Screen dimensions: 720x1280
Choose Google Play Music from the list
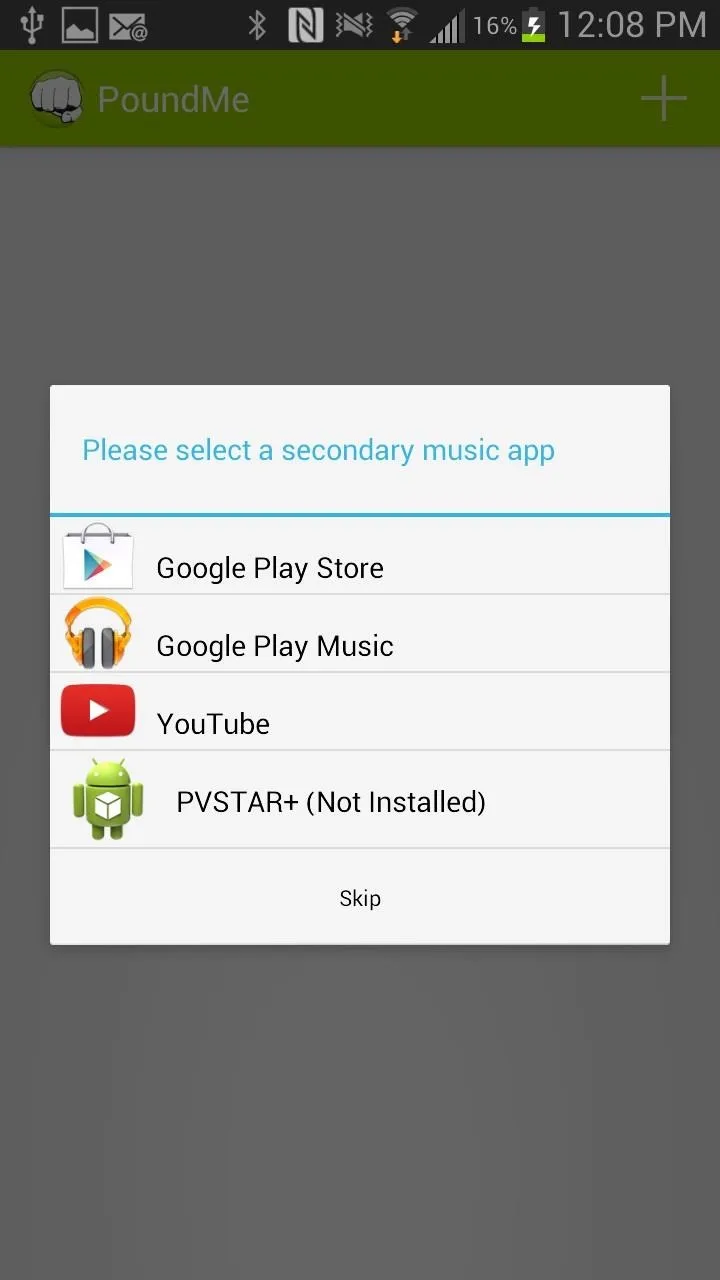pos(360,634)
